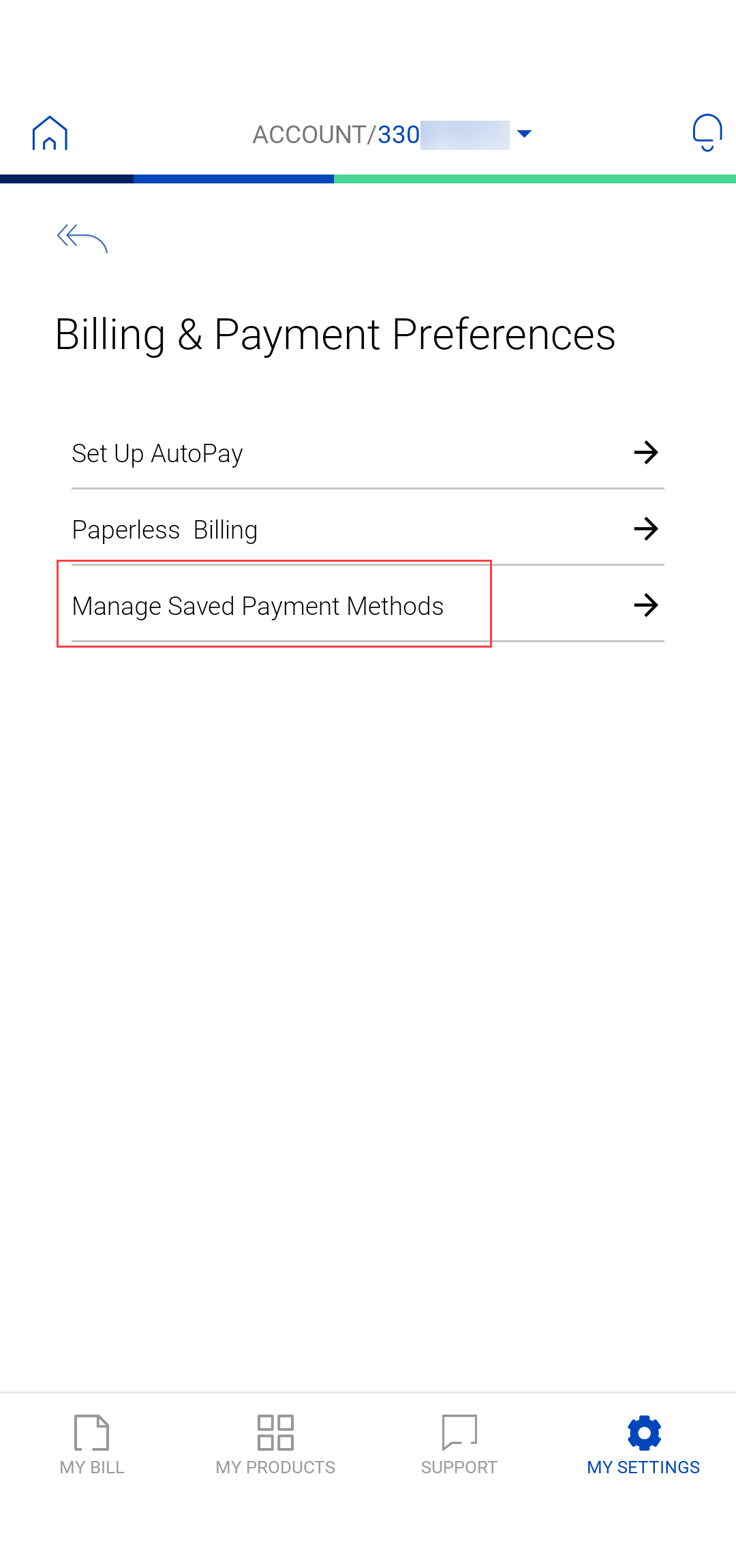This screenshot has width=736, height=1568.
Task: Open Manage Saved Payment Methods
Action: [x=367, y=605]
